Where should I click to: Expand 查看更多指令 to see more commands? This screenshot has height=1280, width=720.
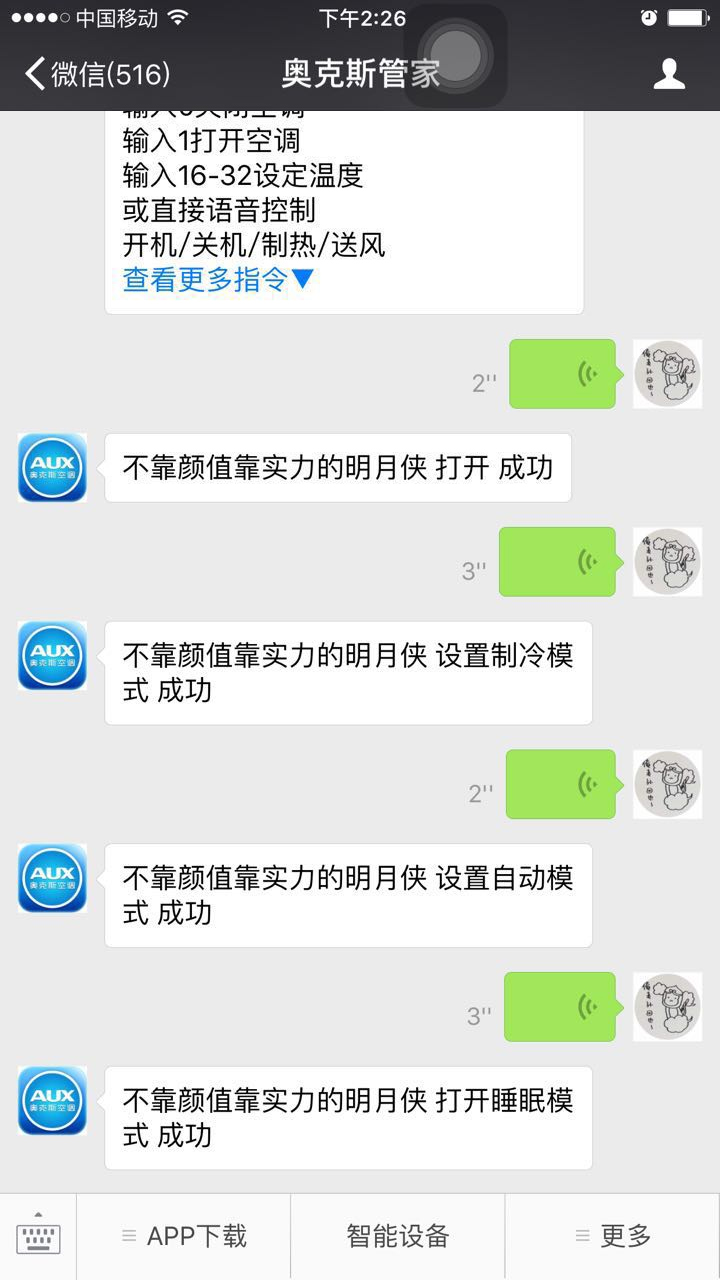(x=215, y=280)
